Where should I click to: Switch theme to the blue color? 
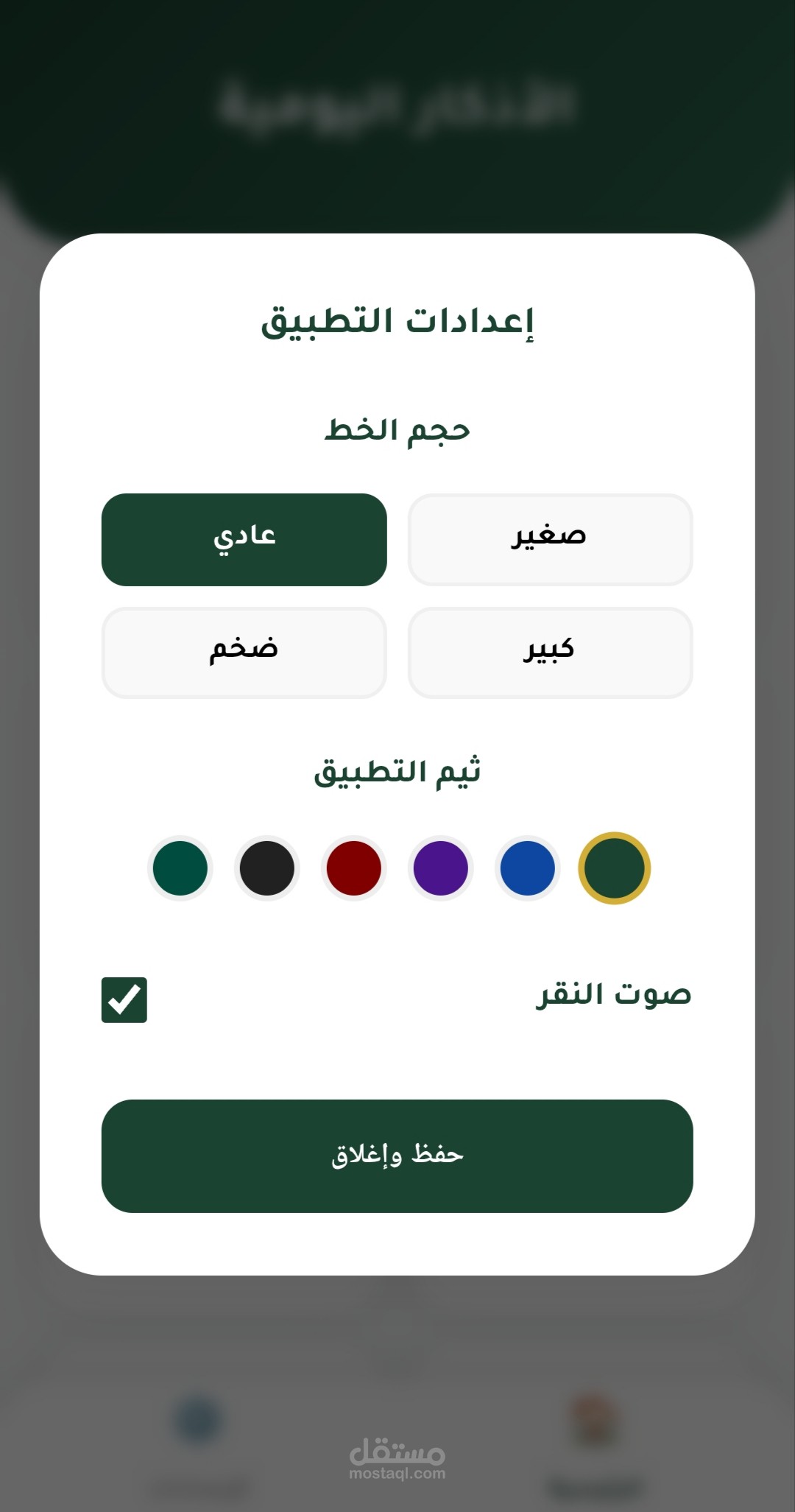527,868
